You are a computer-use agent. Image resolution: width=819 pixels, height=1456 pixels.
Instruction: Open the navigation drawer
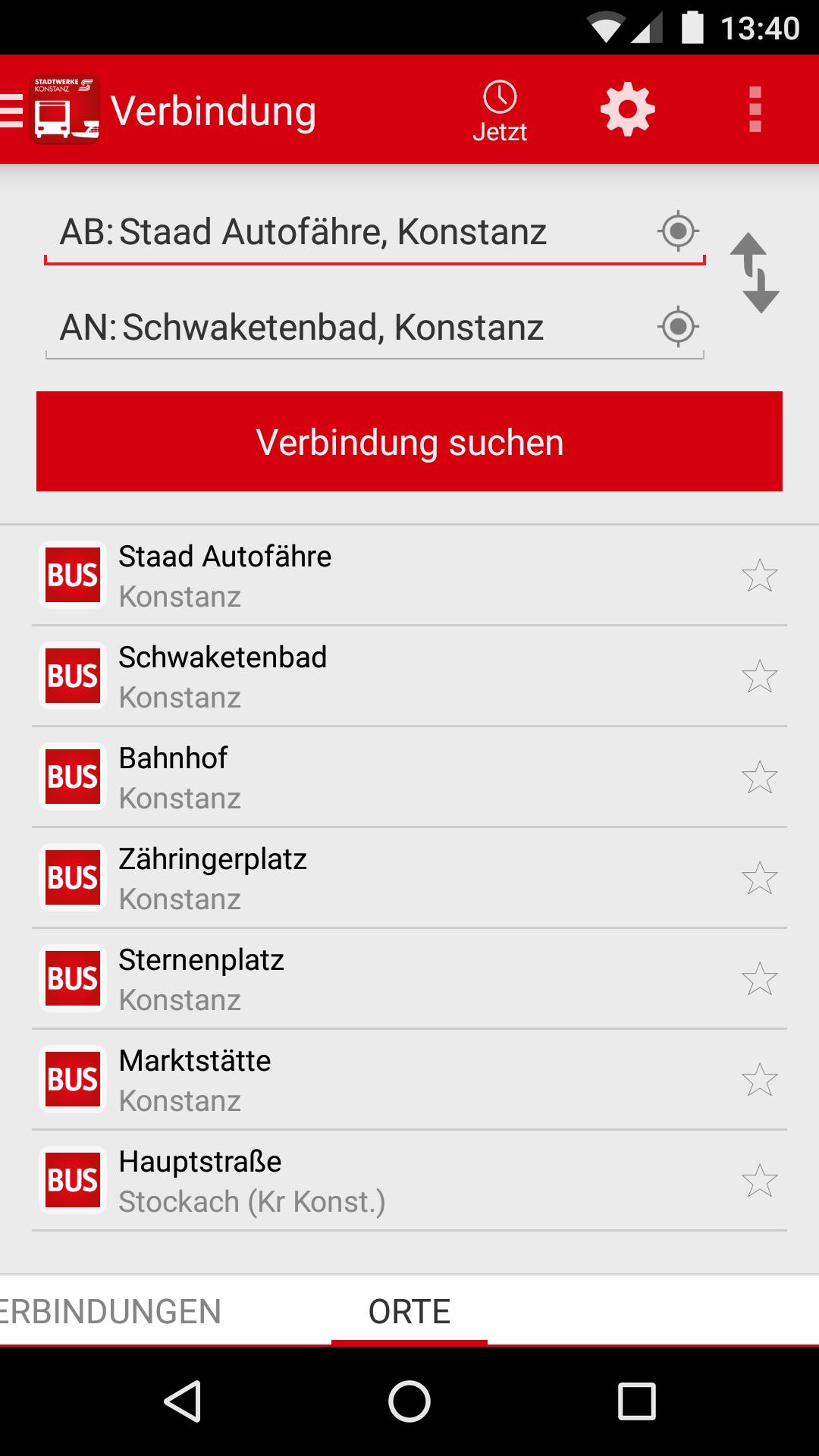(8, 108)
